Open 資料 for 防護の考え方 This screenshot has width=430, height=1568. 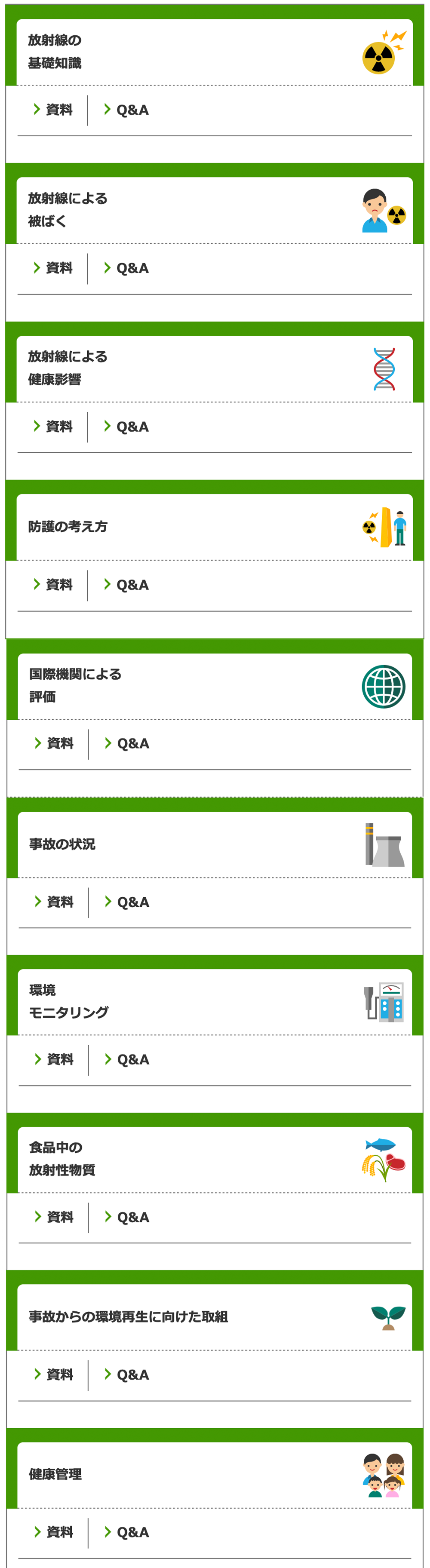(54, 584)
